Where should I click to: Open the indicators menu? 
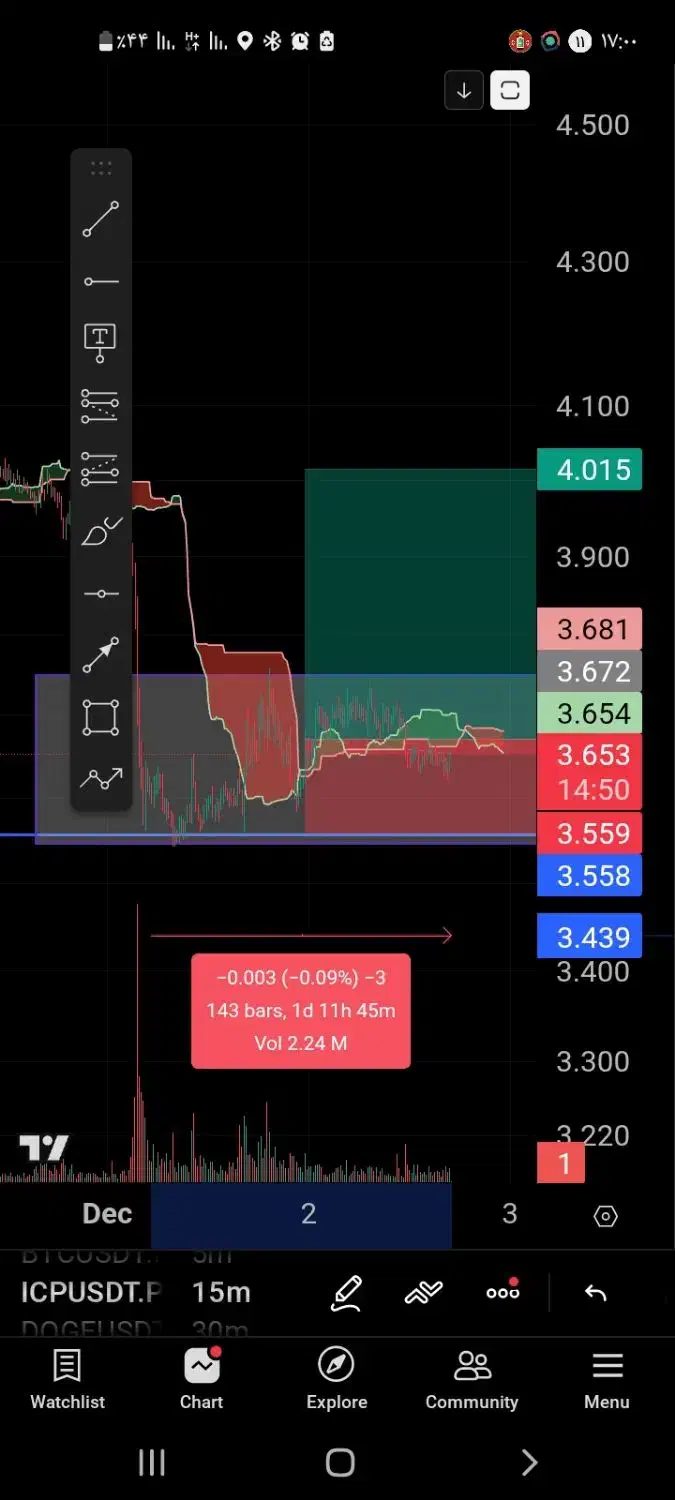[x=423, y=1293]
